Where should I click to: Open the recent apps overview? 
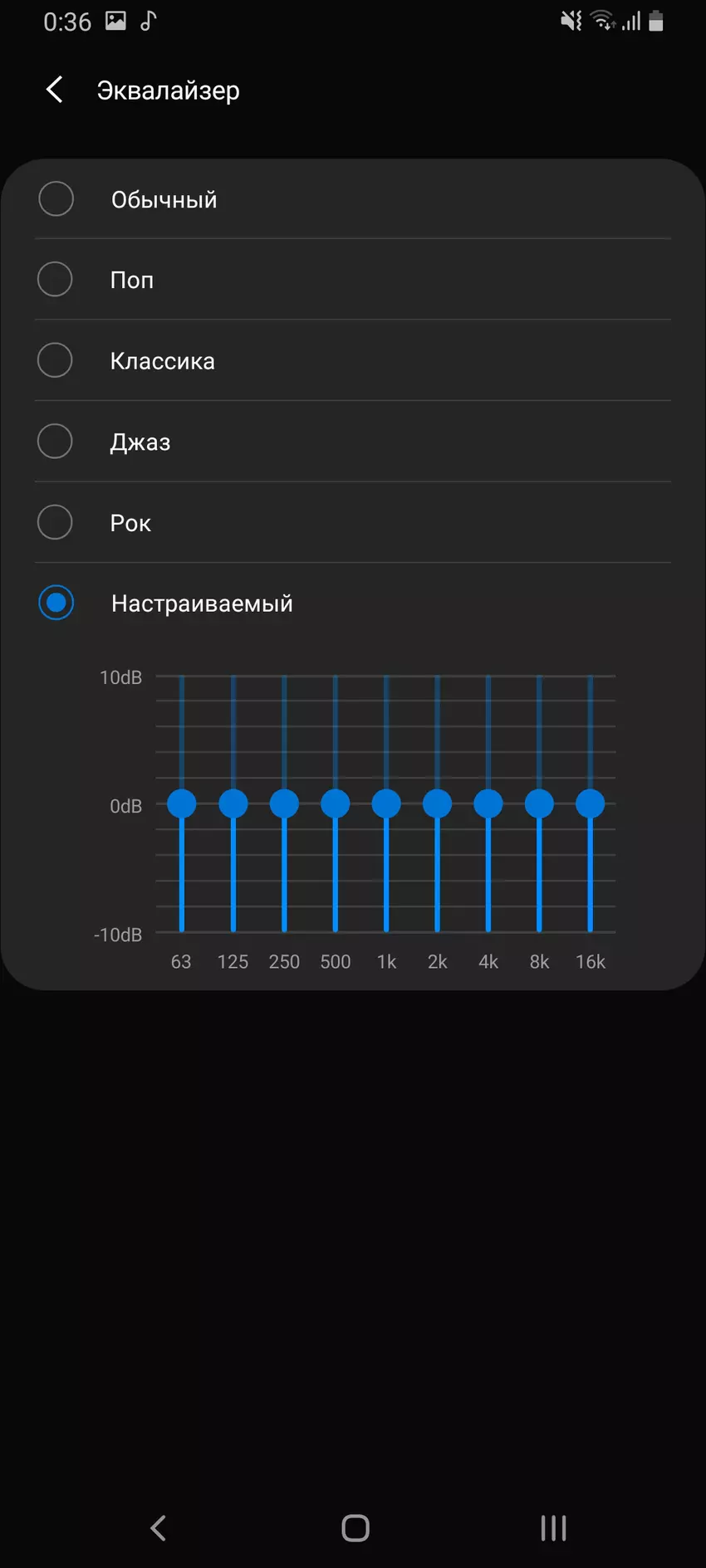point(553,1528)
